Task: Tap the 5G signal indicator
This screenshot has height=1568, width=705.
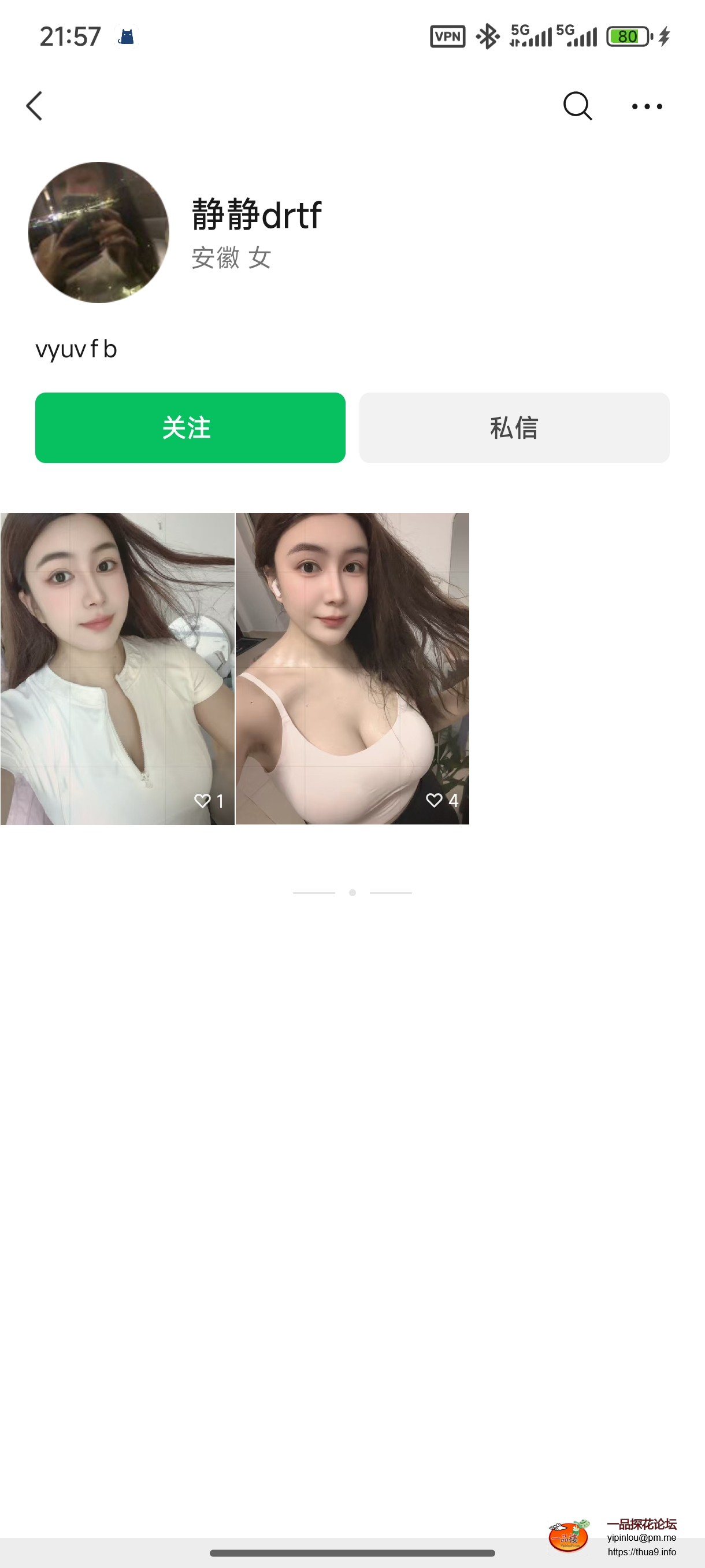Action: (x=528, y=36)
